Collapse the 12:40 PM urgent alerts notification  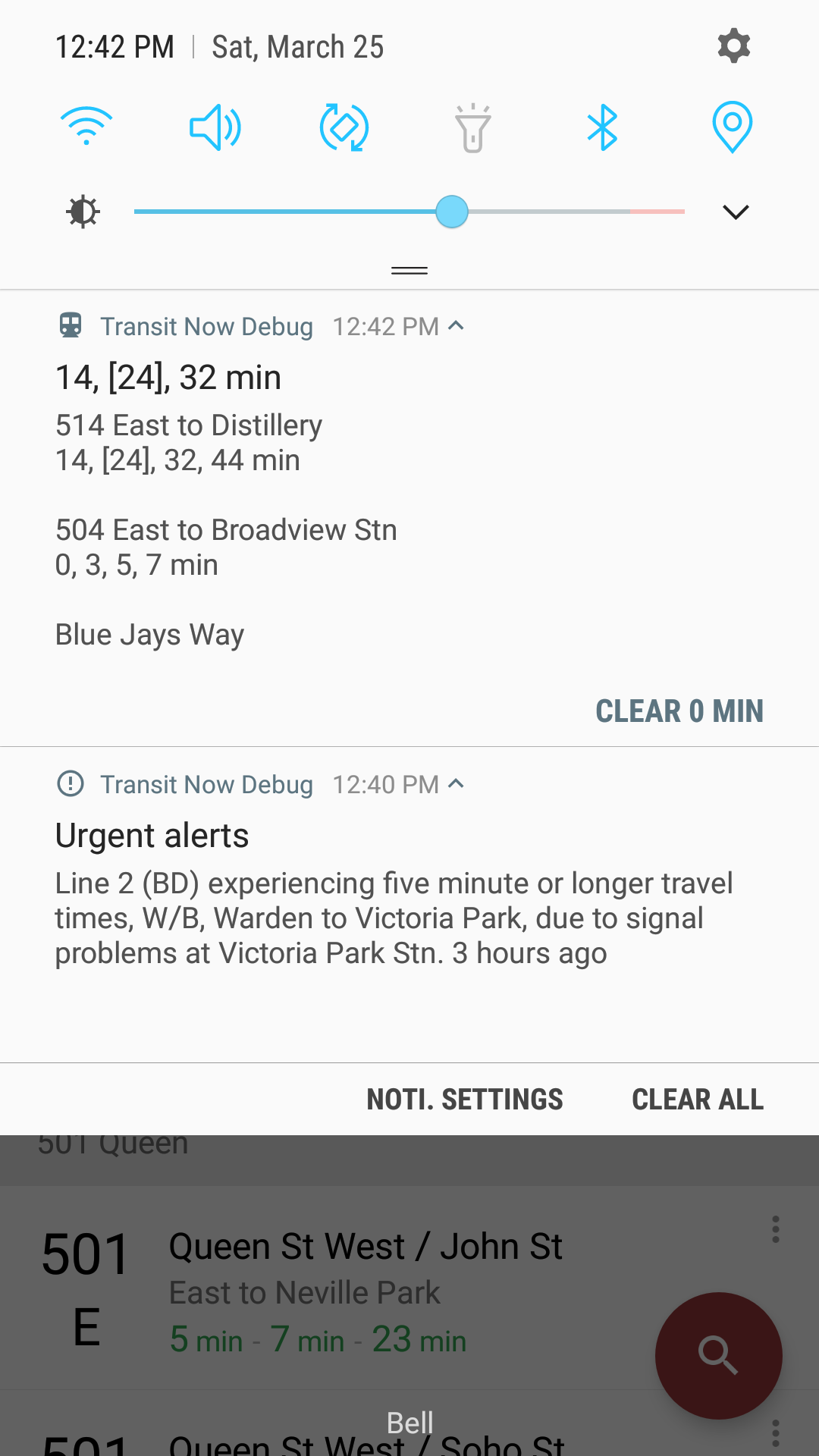coord(456,783)
